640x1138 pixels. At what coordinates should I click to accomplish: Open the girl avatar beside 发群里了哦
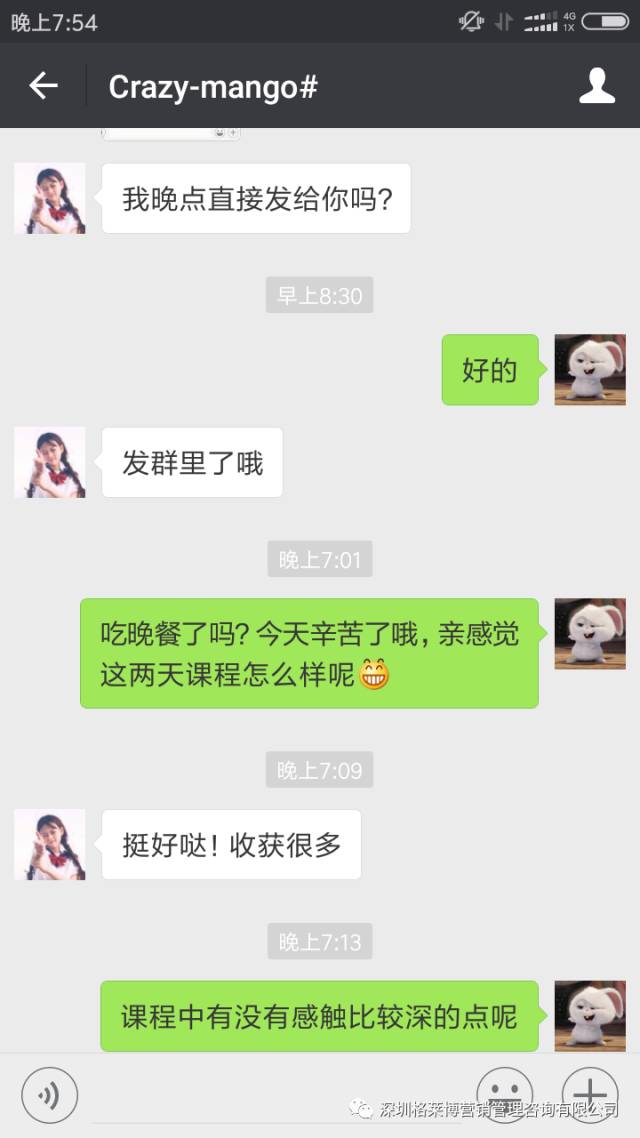pos(50,462)
